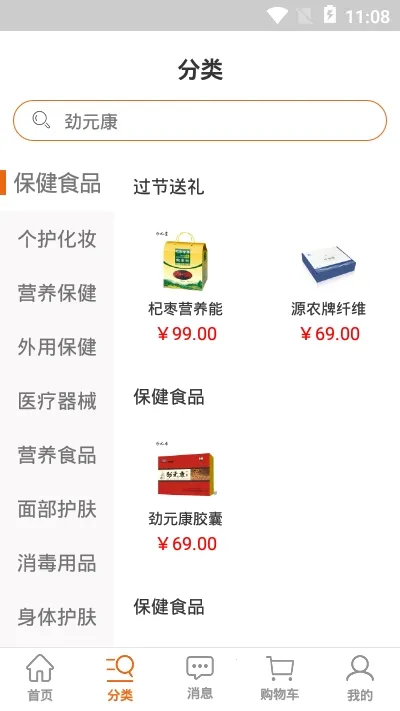Viewport: 400px width, 711px height.
Task: View the 劲元康胶囊 product
Action: (185, 496)
